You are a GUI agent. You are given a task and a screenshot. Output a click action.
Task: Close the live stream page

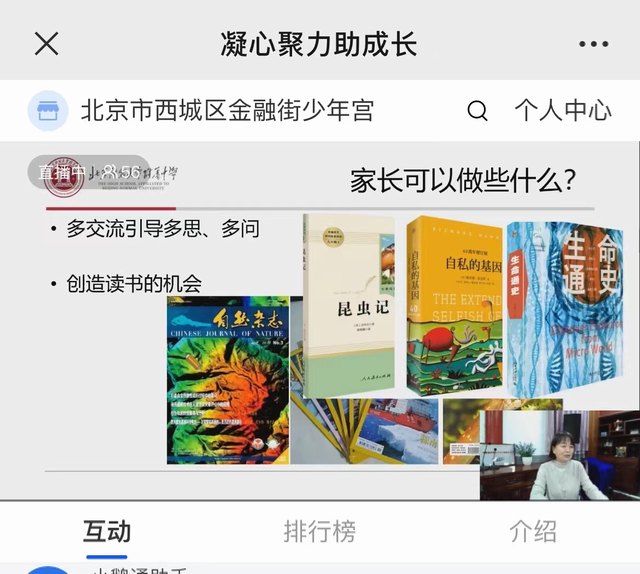[x=46, y=44]
